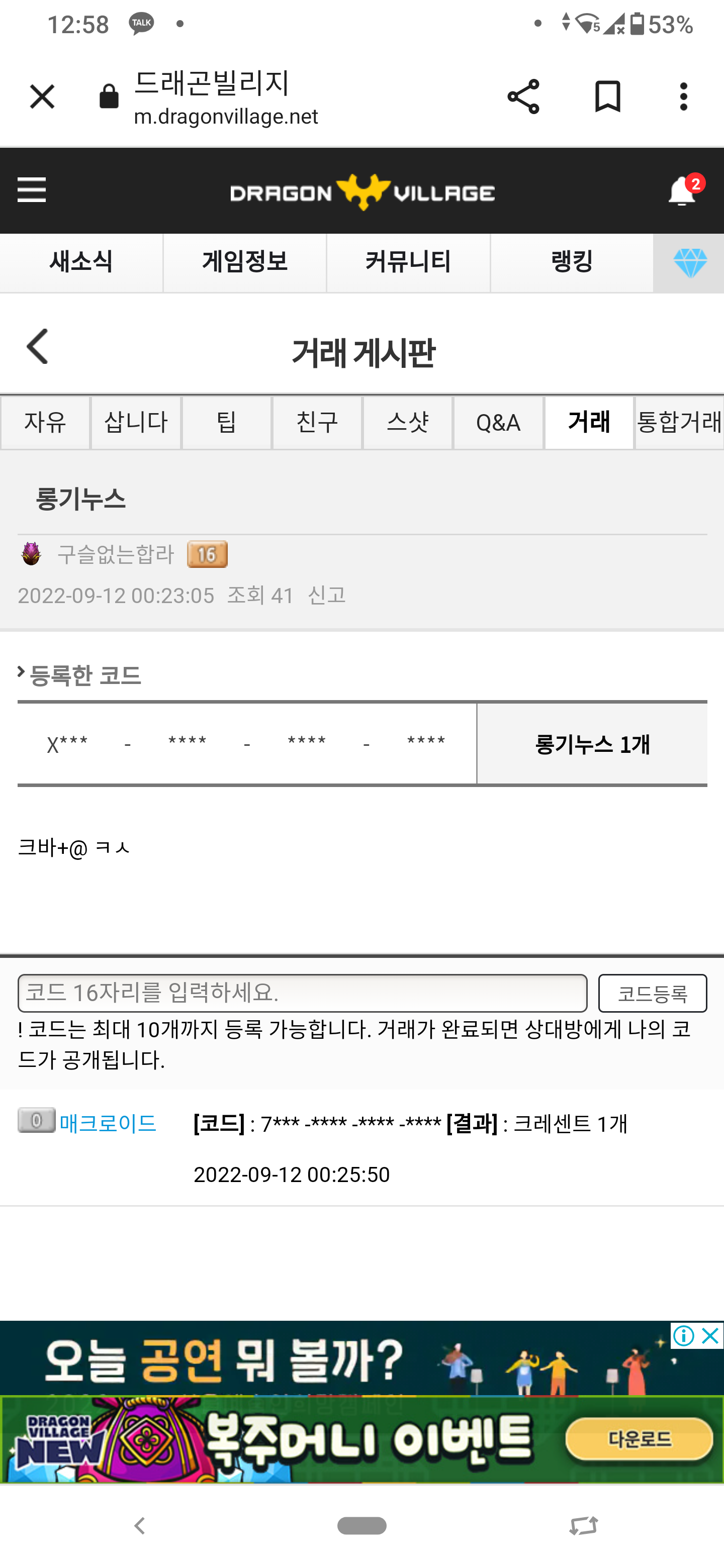724x1568 pixels.
Task: Share this page
Action: 523,97
